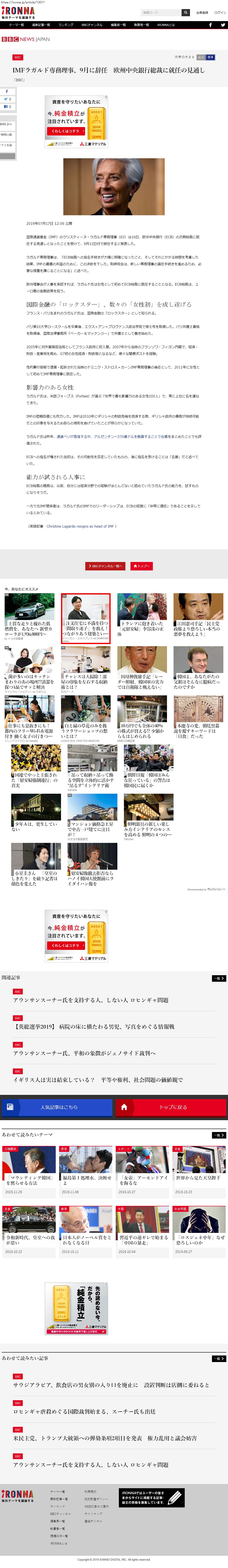Set text size to 標準

click(210, 57)
